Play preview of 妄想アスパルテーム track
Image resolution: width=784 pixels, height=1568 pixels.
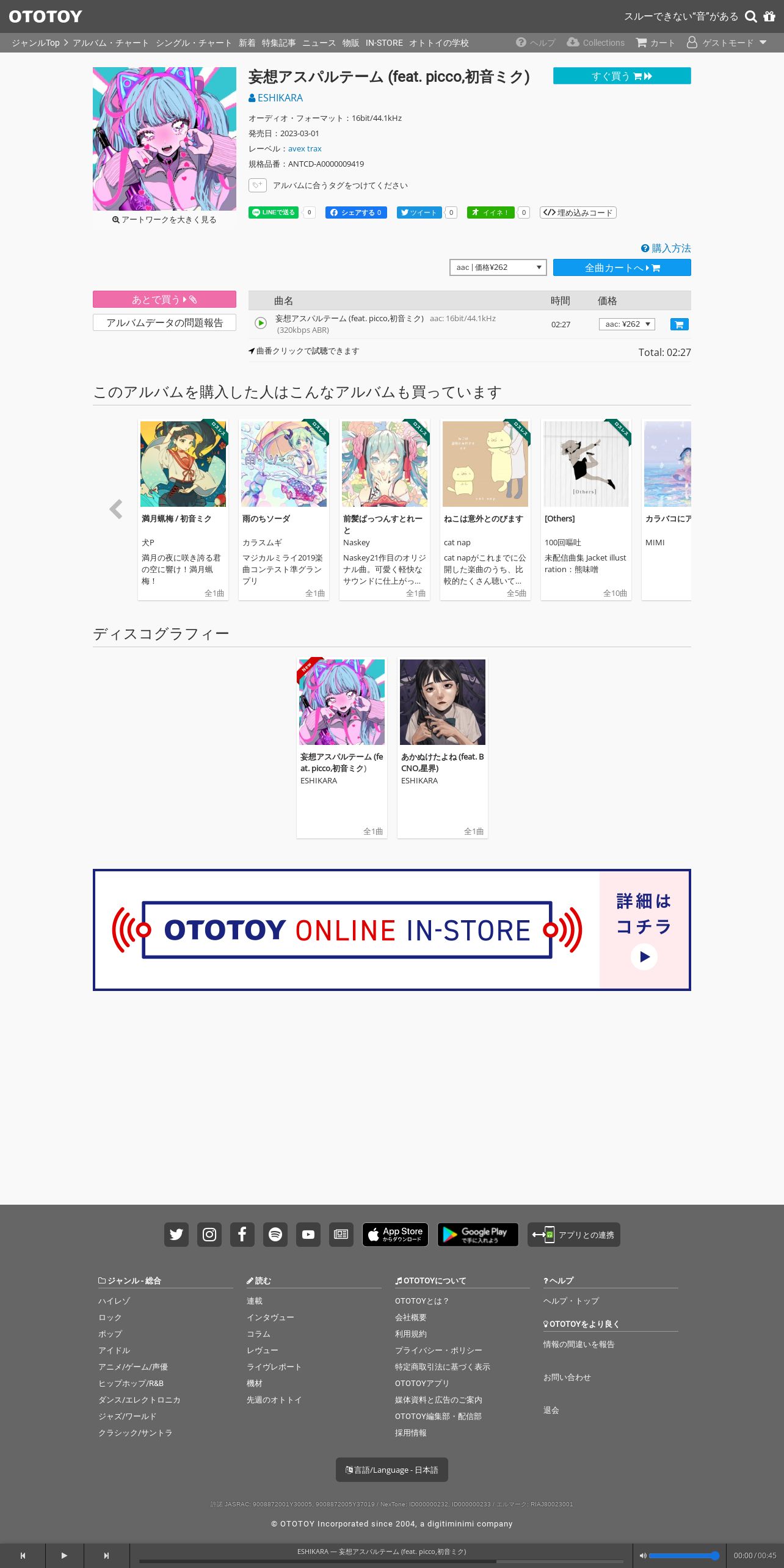(261, 323)
